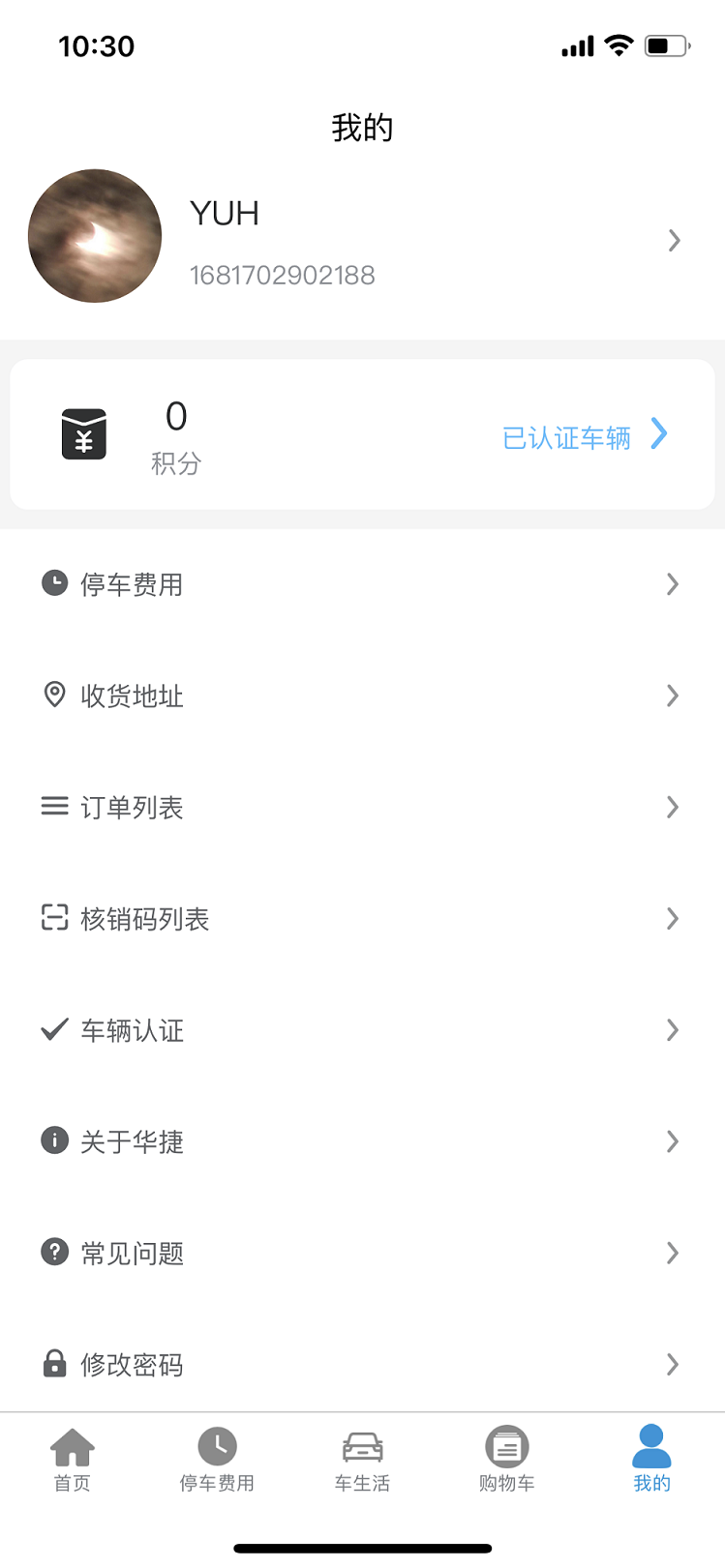Click the checkmark icon beside 车辆认证
725x1568 pixels.
point(53,1029)
